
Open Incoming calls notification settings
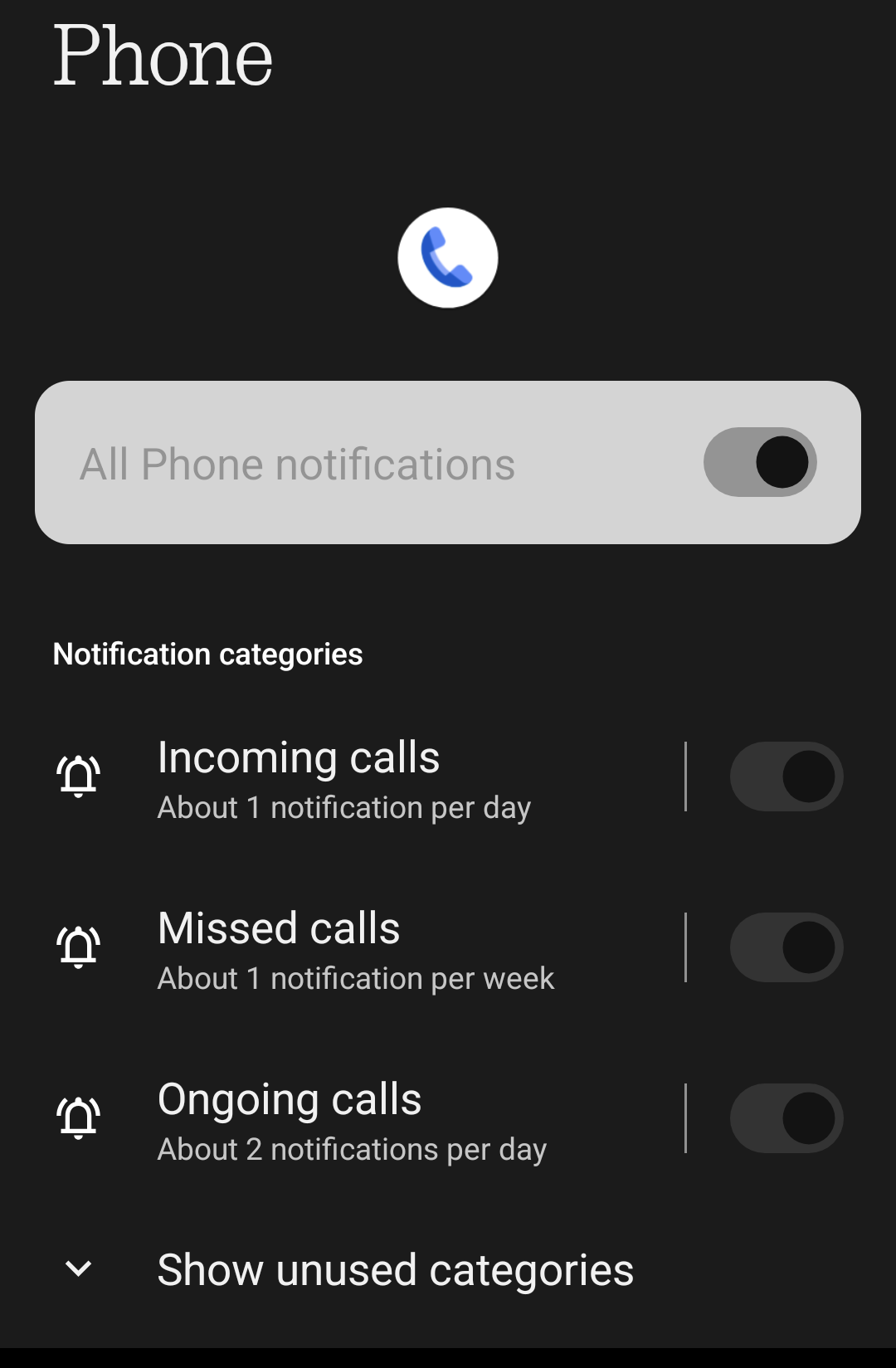tap(344, 778)
